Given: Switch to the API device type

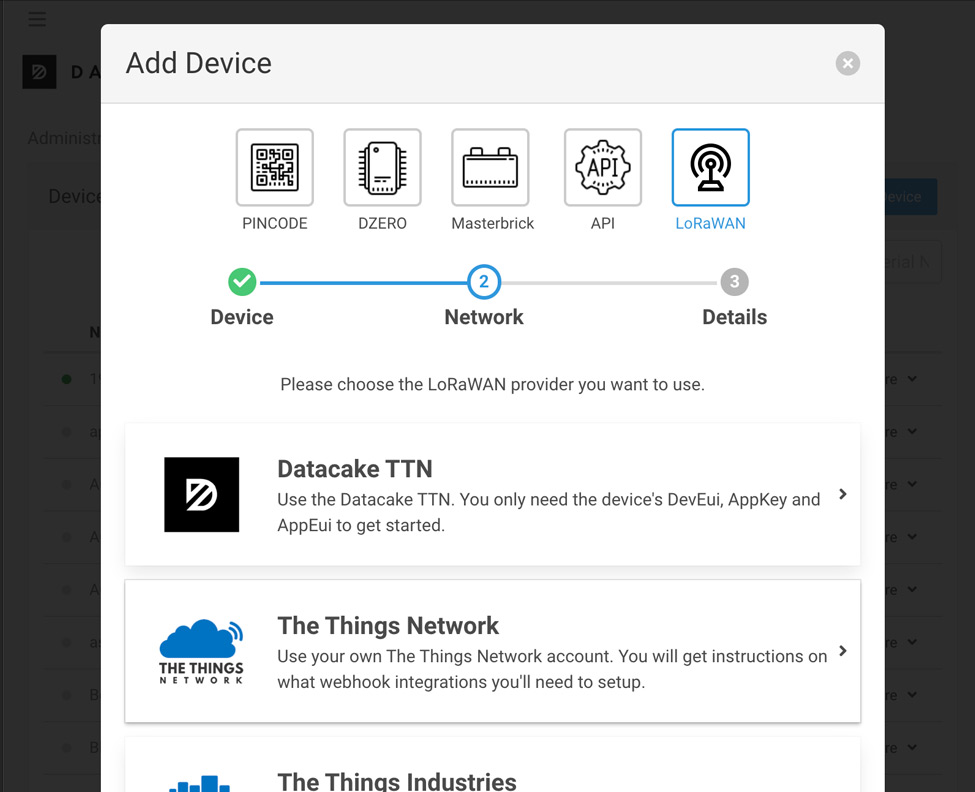Looking at the screenshot, I should (602, 168).
